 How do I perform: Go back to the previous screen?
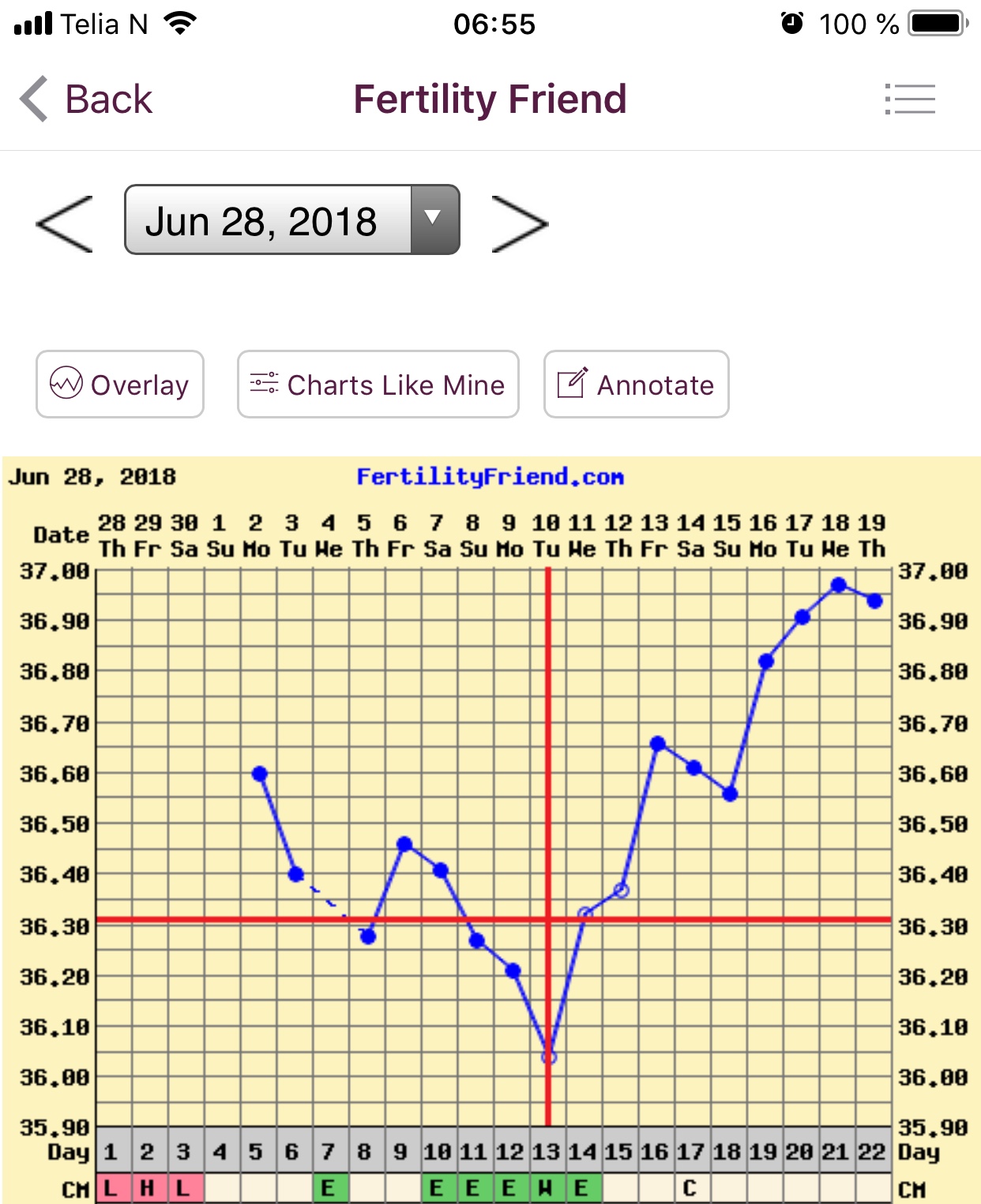click(x=85, y=99)
